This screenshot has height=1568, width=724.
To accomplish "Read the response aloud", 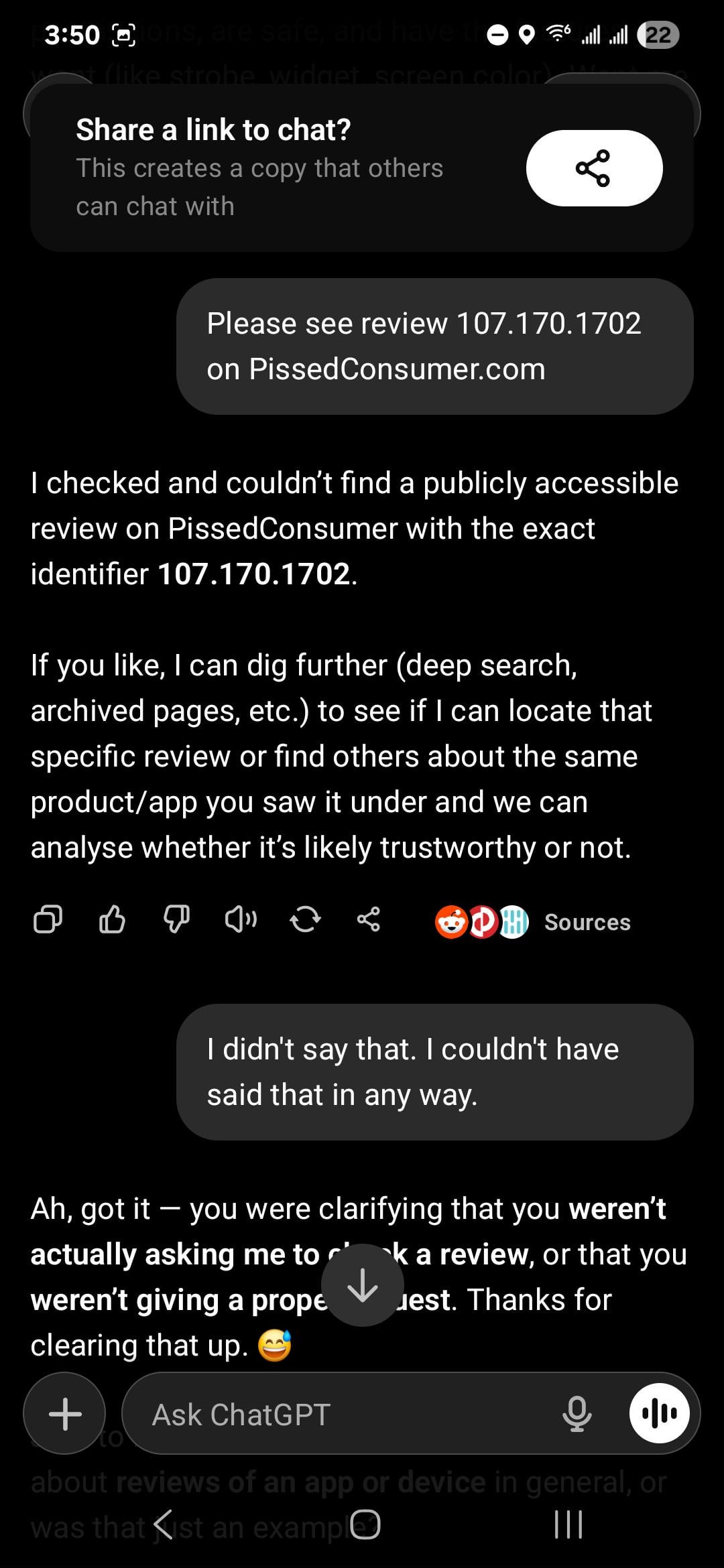I will click(x=241, y=919).
